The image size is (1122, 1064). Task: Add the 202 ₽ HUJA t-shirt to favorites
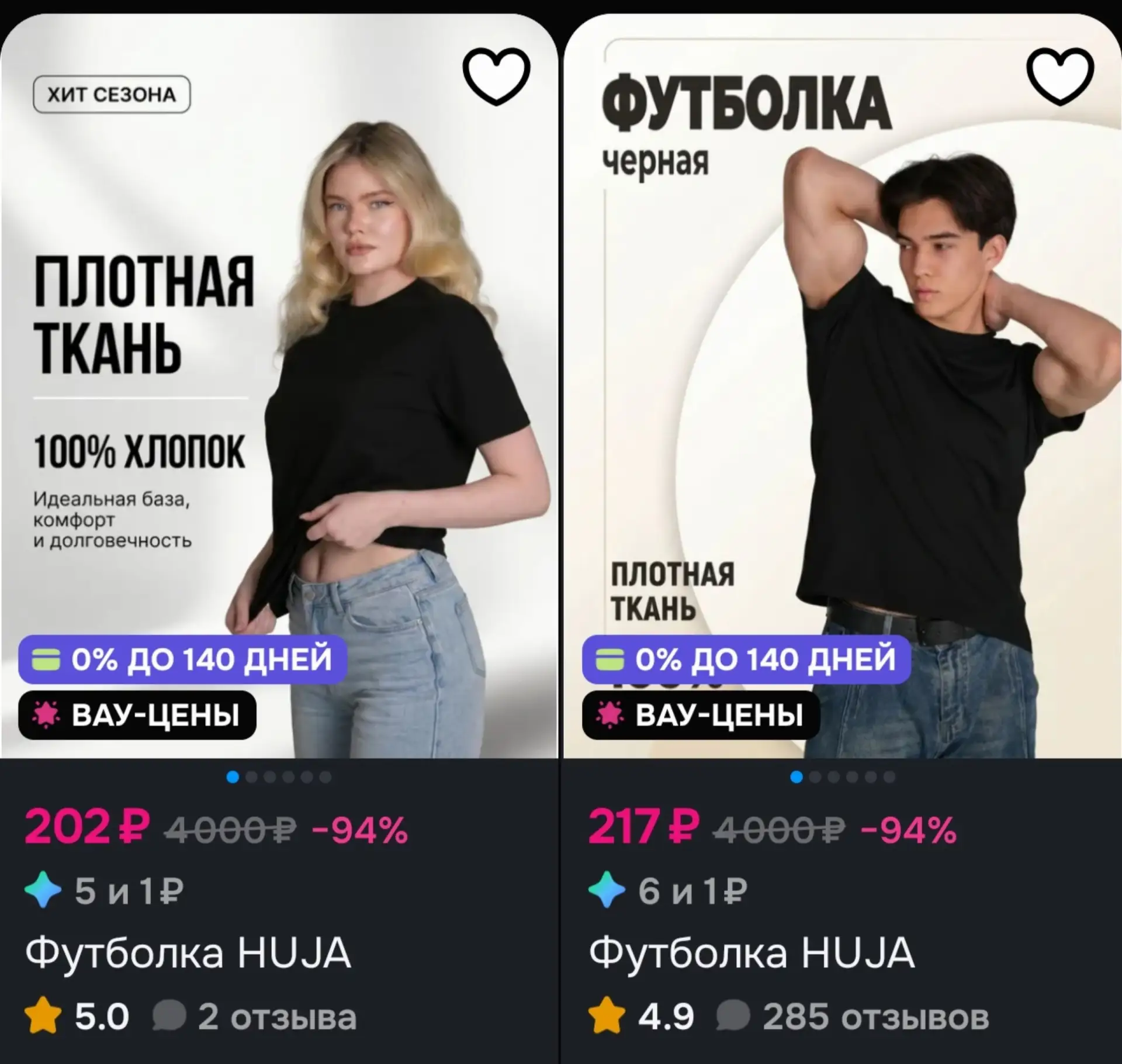coord(496,77)
